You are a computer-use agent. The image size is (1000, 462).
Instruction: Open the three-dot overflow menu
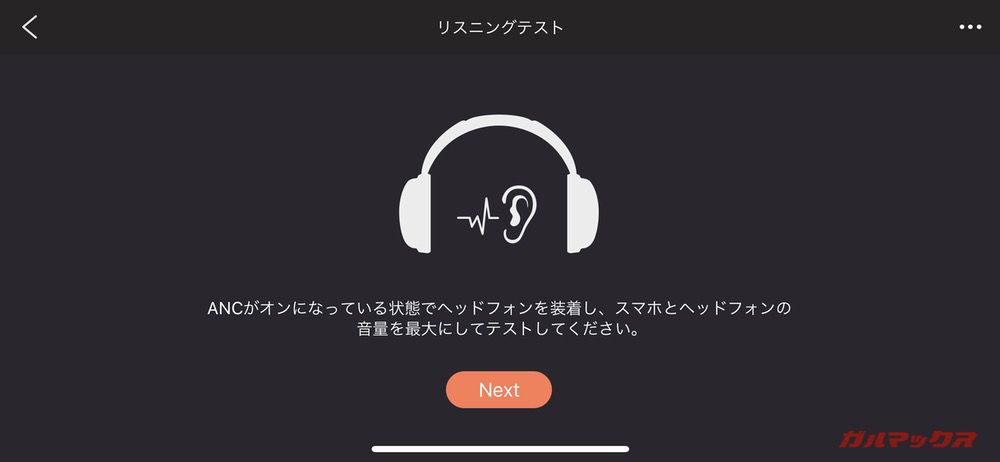pos(970,27)
